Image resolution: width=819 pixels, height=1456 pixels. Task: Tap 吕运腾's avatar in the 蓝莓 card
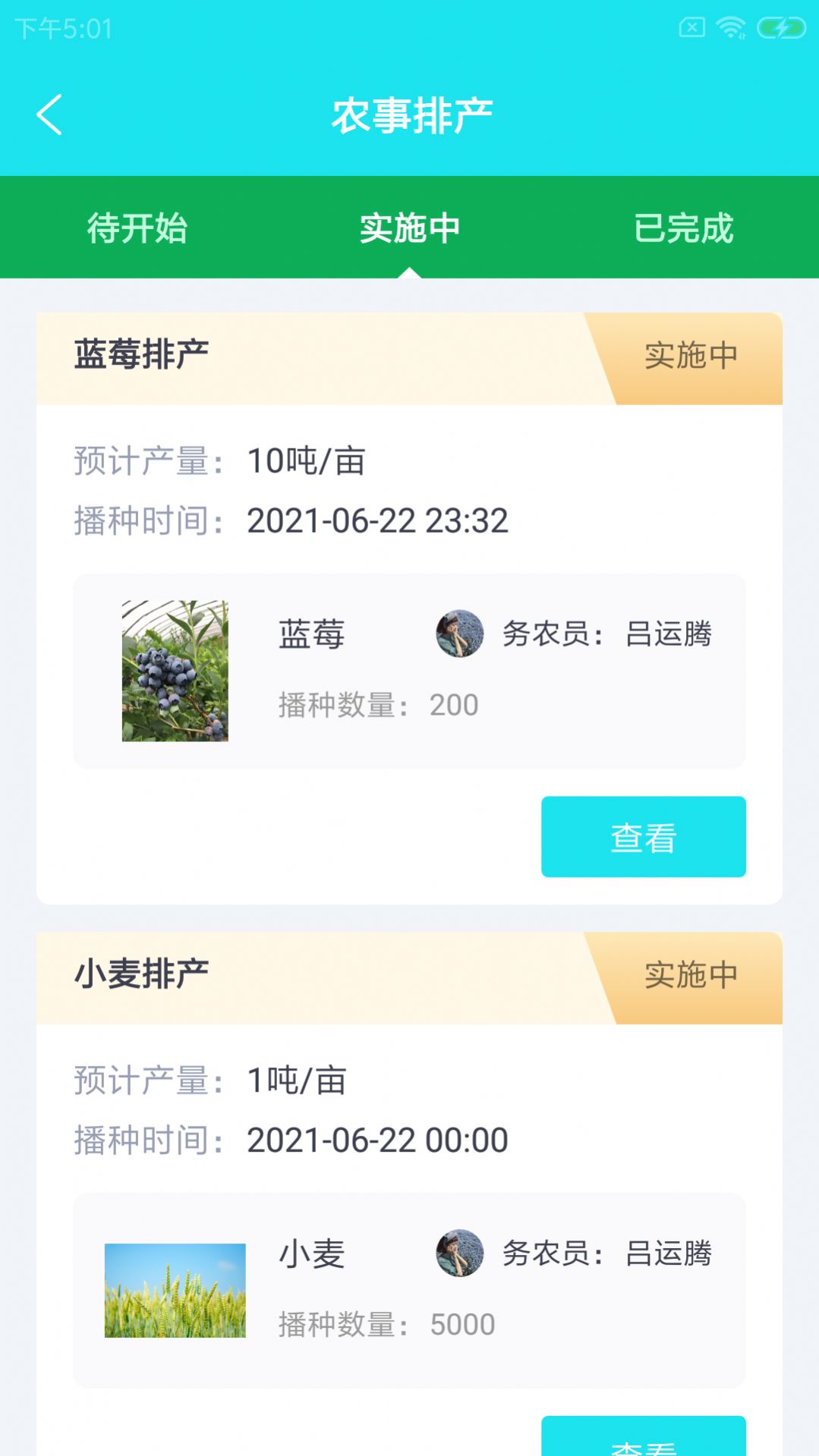coord(459,636)
